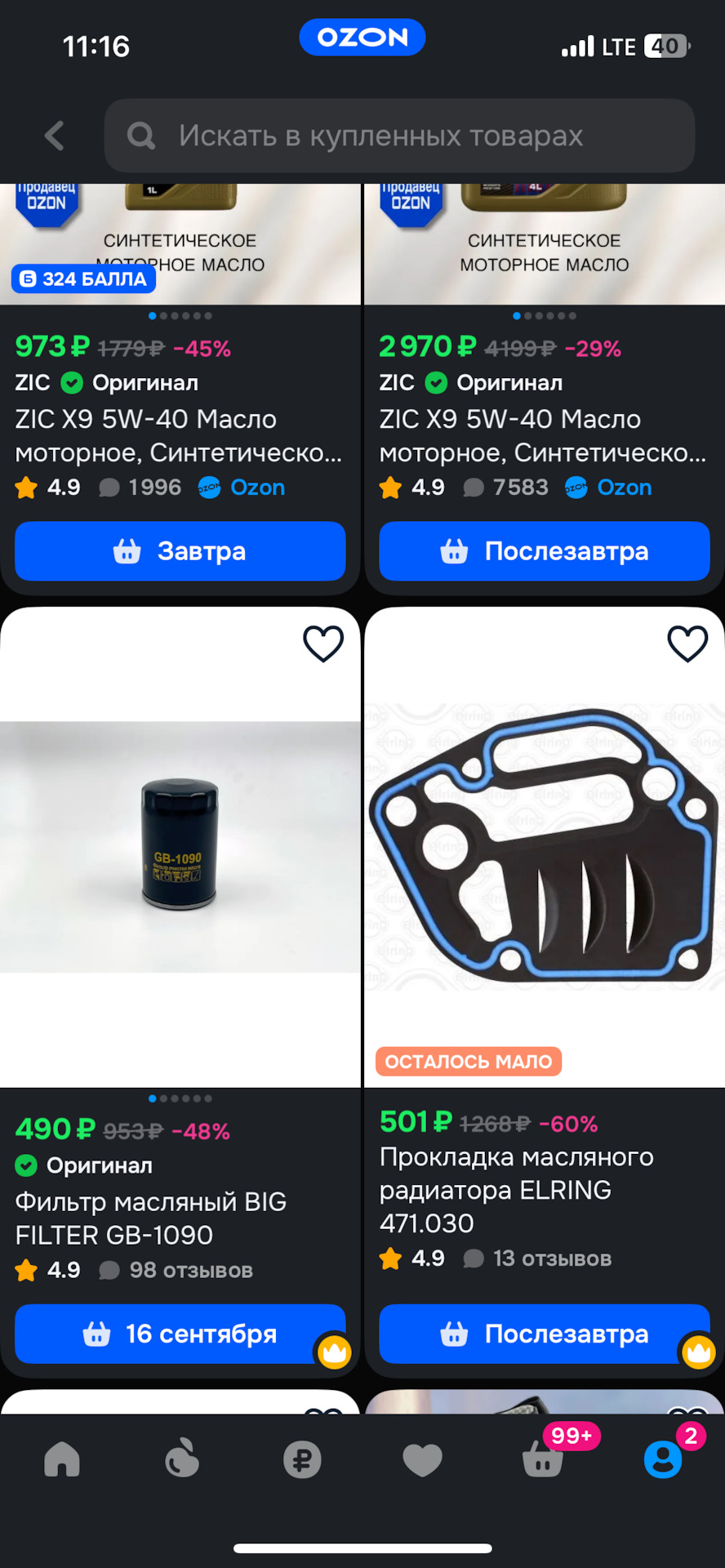The width and height of the screenshot is (725, 1568).
Task: Open the ruble finance tab
Action: tap(302, 1459)
